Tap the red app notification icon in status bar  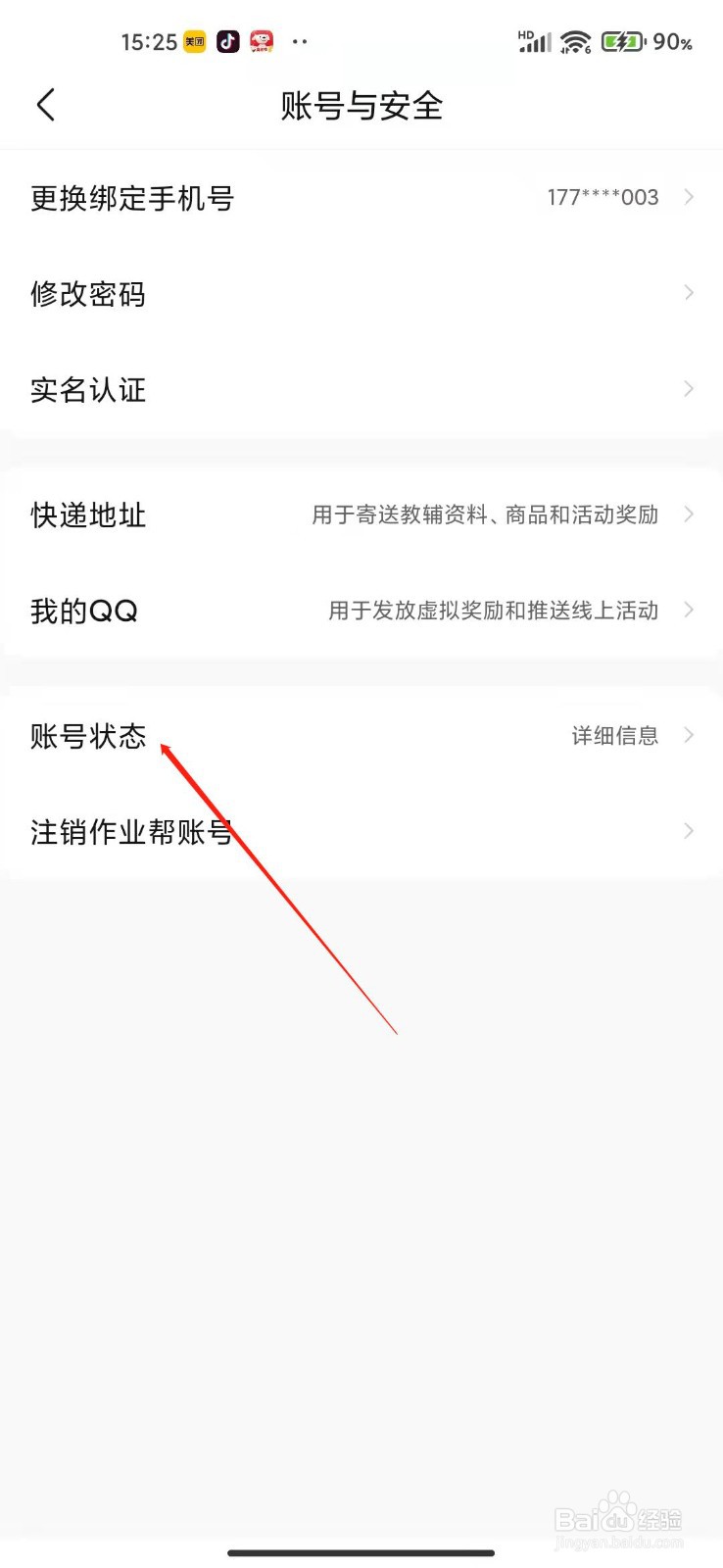262,41
